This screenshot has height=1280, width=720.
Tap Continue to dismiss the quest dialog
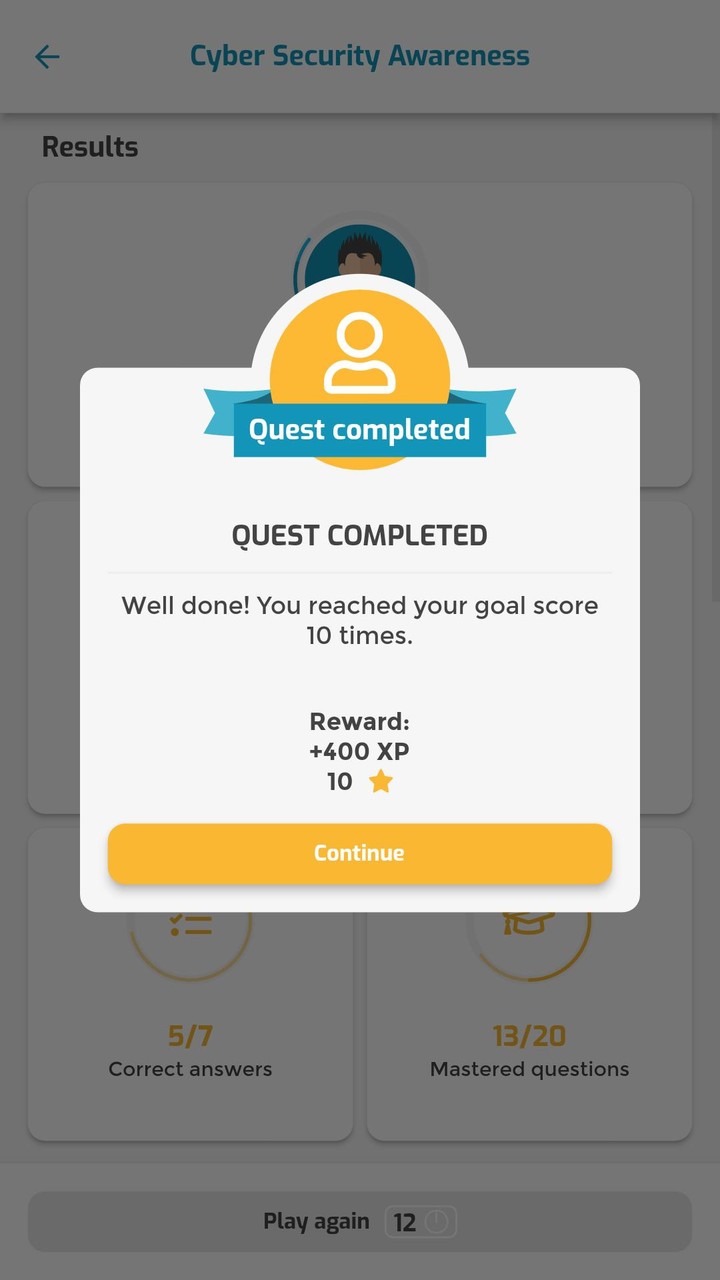[x=360, y=853]
